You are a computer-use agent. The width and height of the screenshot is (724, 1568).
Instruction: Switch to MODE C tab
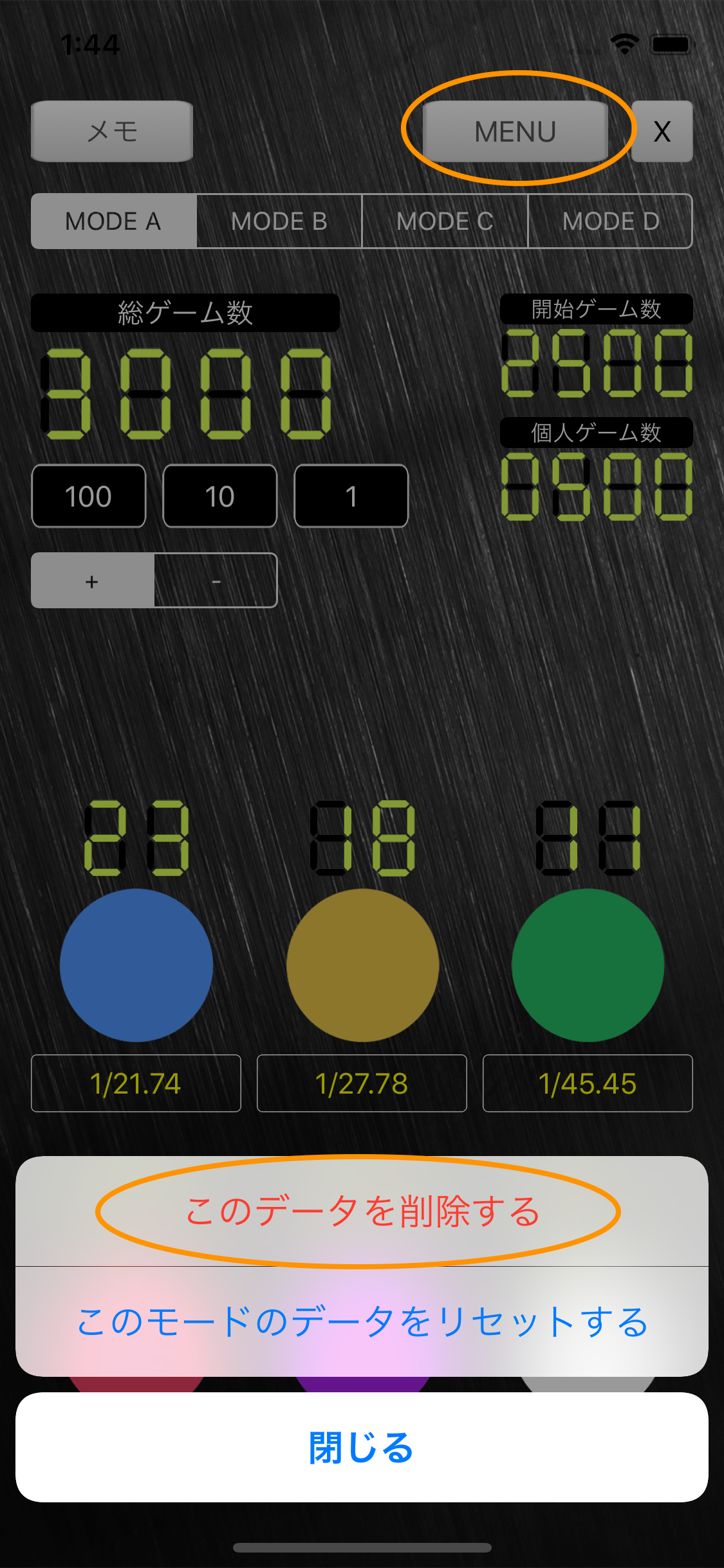445,221
